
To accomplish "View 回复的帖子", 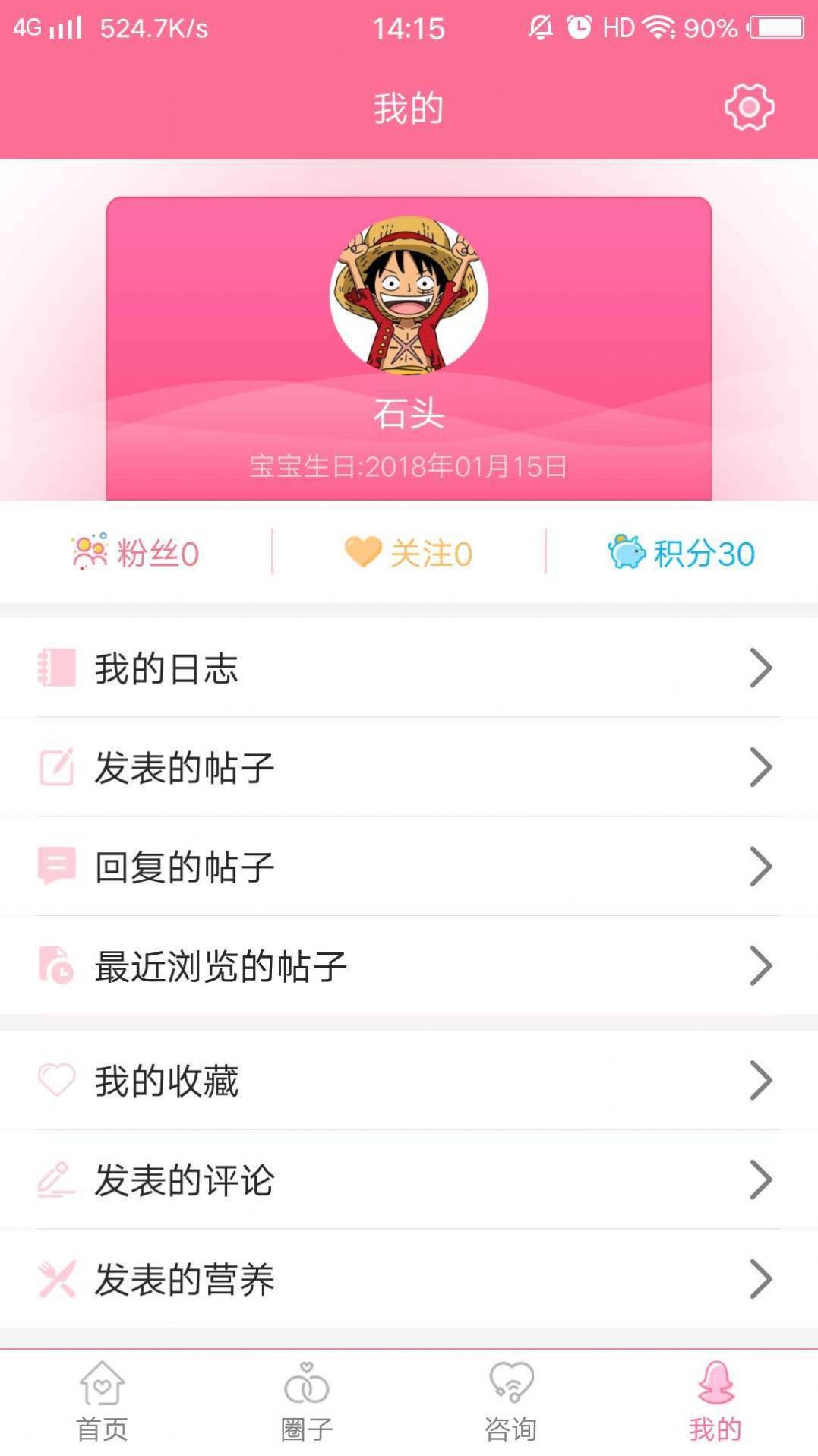I will (409, 867).
